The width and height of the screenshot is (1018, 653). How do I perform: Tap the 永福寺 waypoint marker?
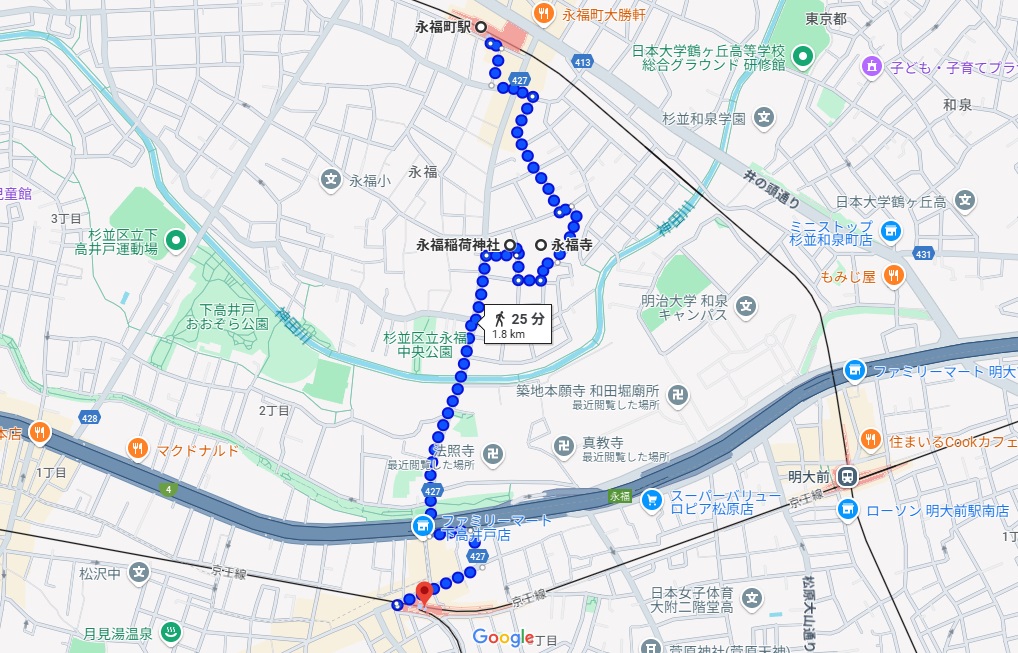point(541,245)
